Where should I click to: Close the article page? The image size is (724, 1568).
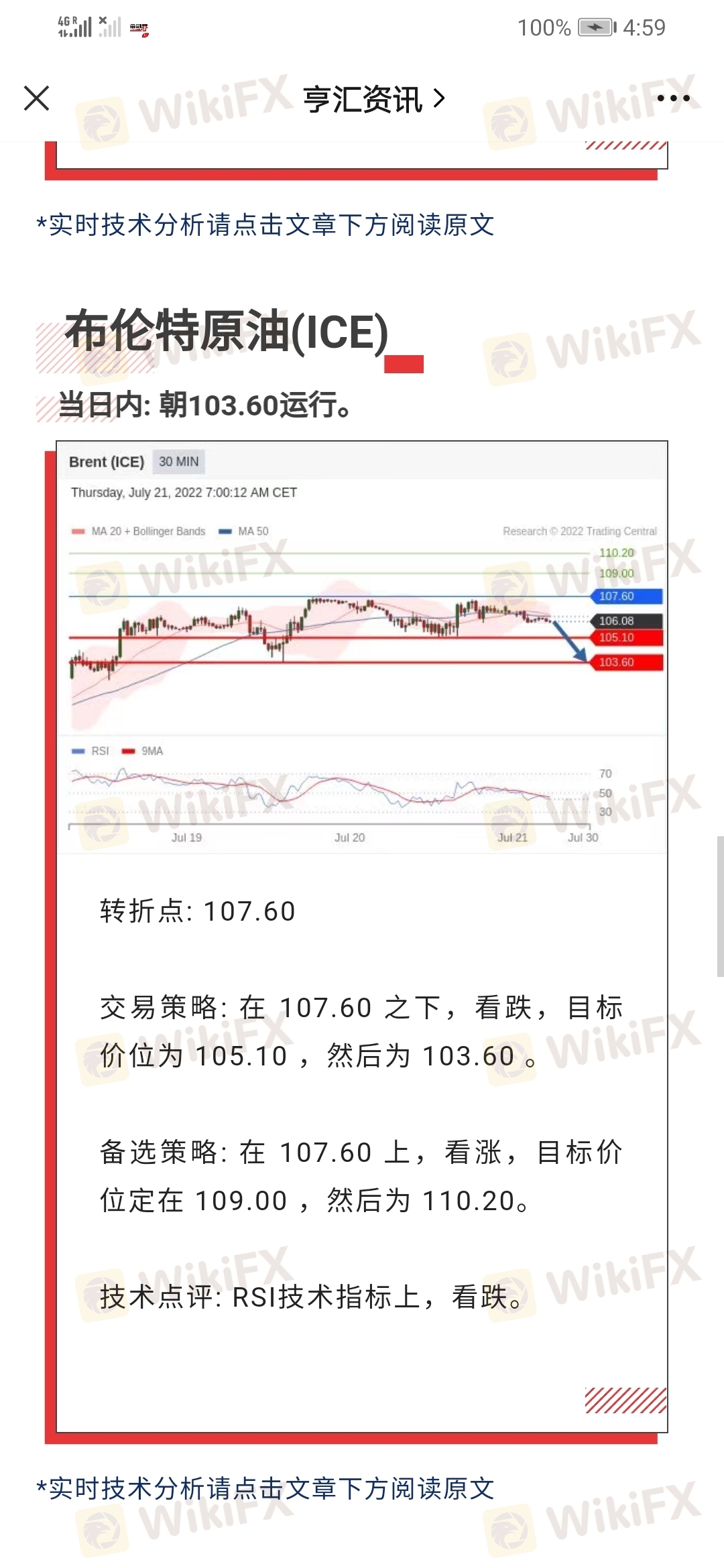(x=37, y=99)
